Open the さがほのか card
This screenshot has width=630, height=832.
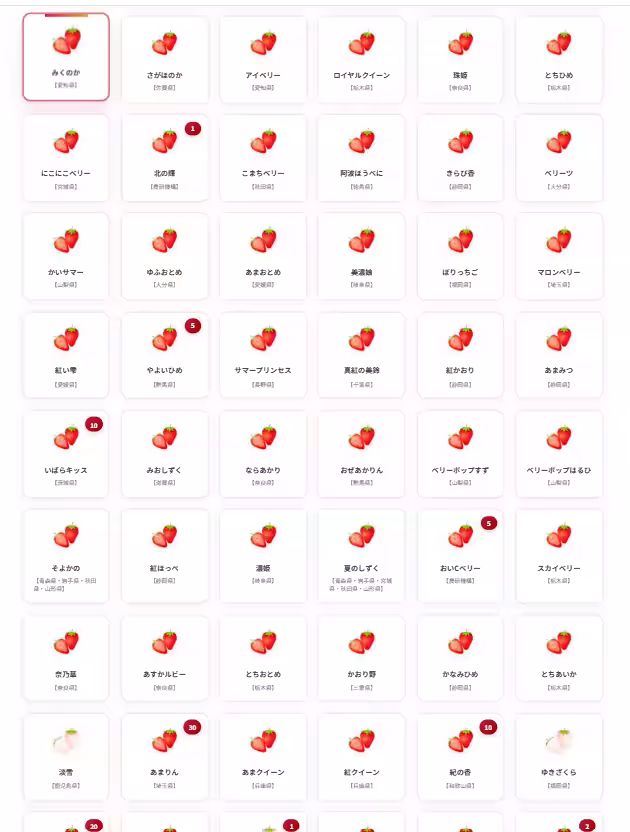(x=165, y=58)
